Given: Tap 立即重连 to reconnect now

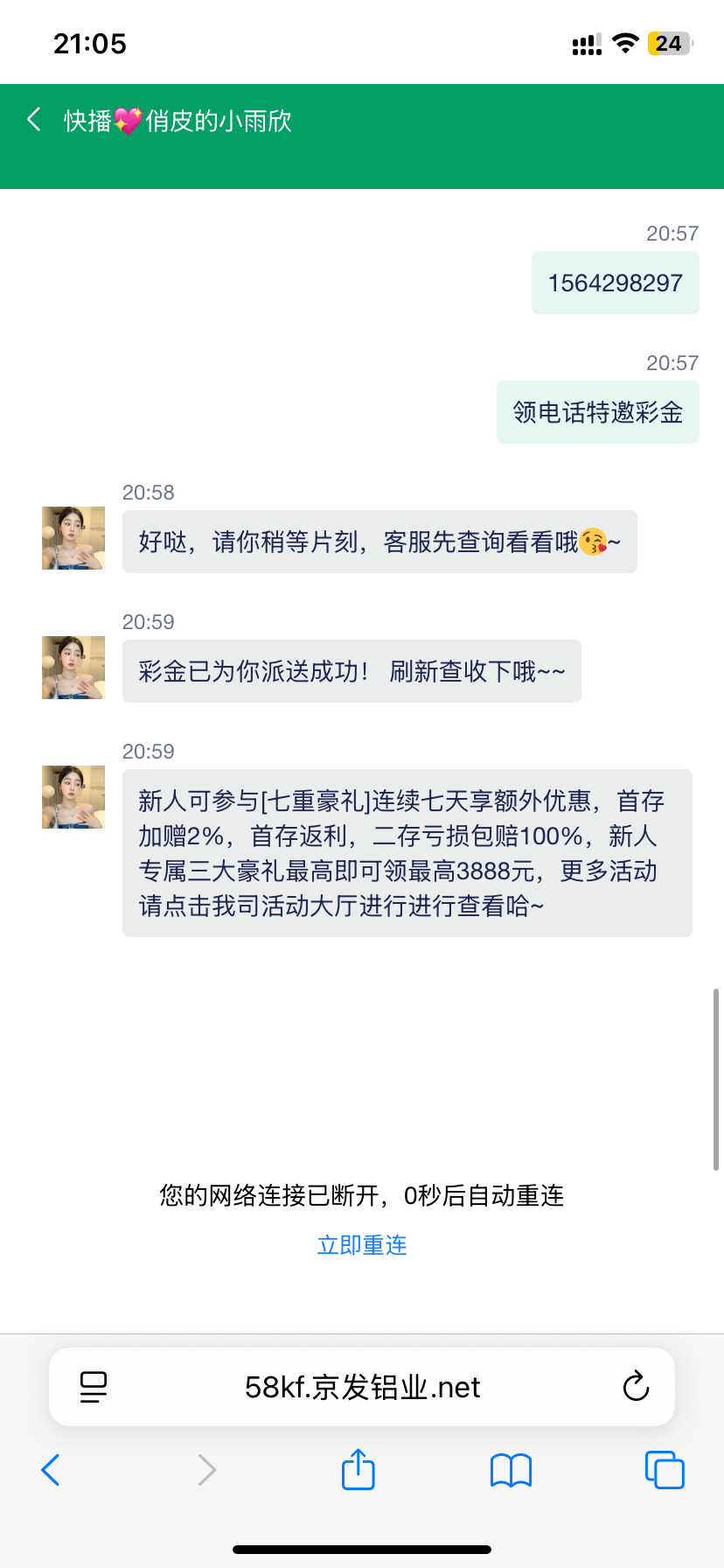Looking at the screenshot, I should (362, 1245).
